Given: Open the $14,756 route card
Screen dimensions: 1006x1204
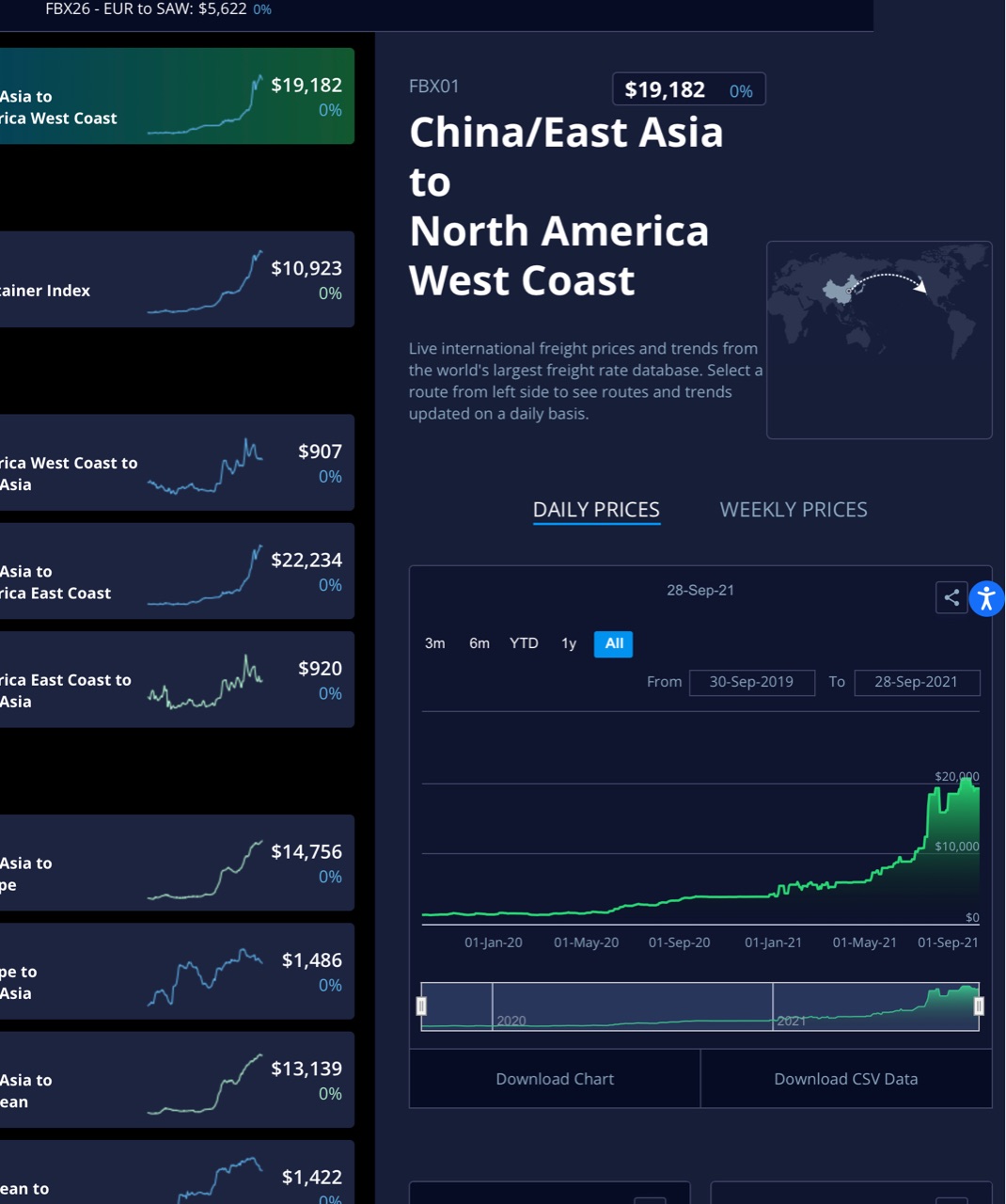Looking at the screenshot, I should point(177,863).
